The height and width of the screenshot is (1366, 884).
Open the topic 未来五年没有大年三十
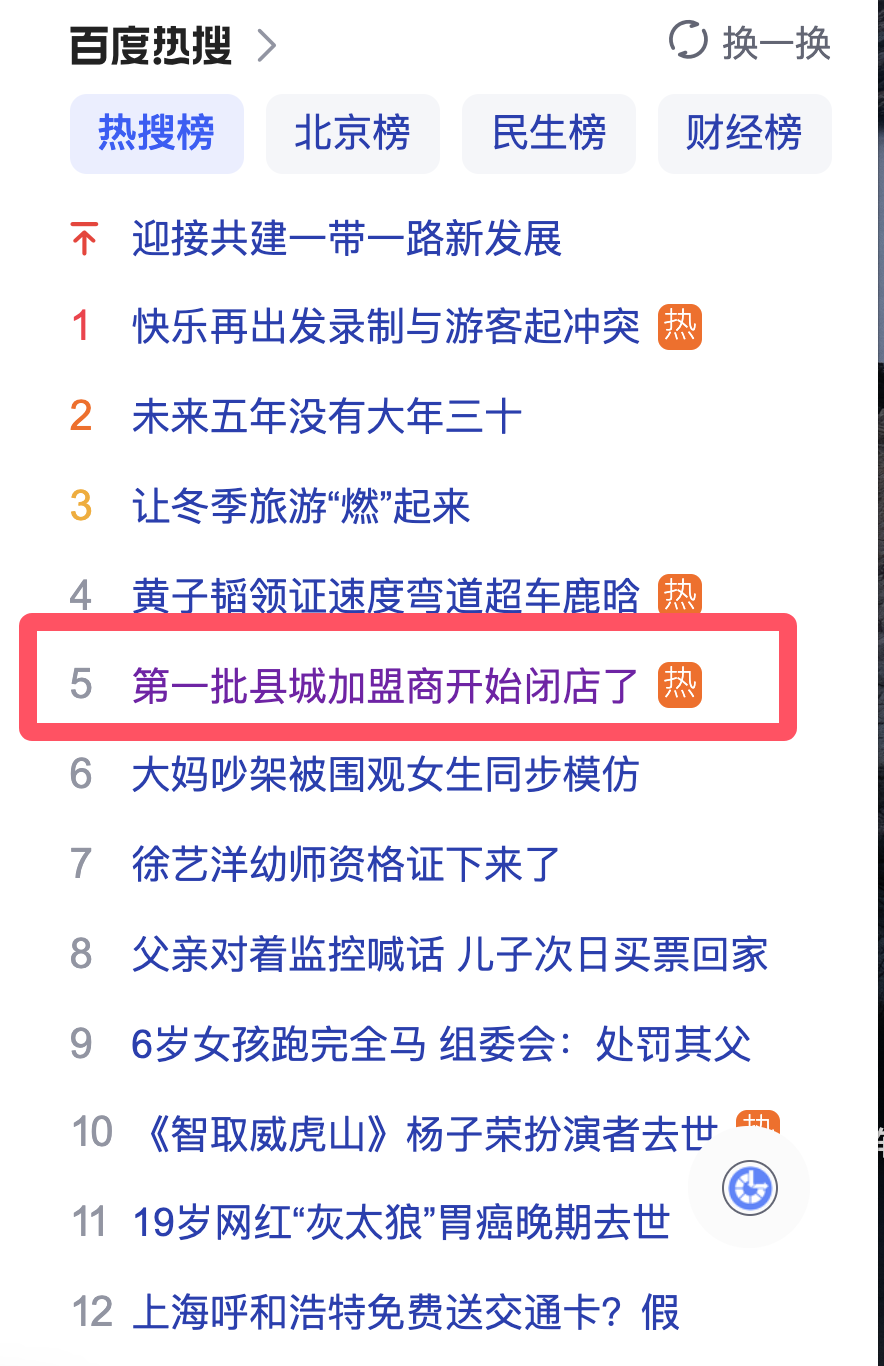pyautogui.click(x=327, y=417)
